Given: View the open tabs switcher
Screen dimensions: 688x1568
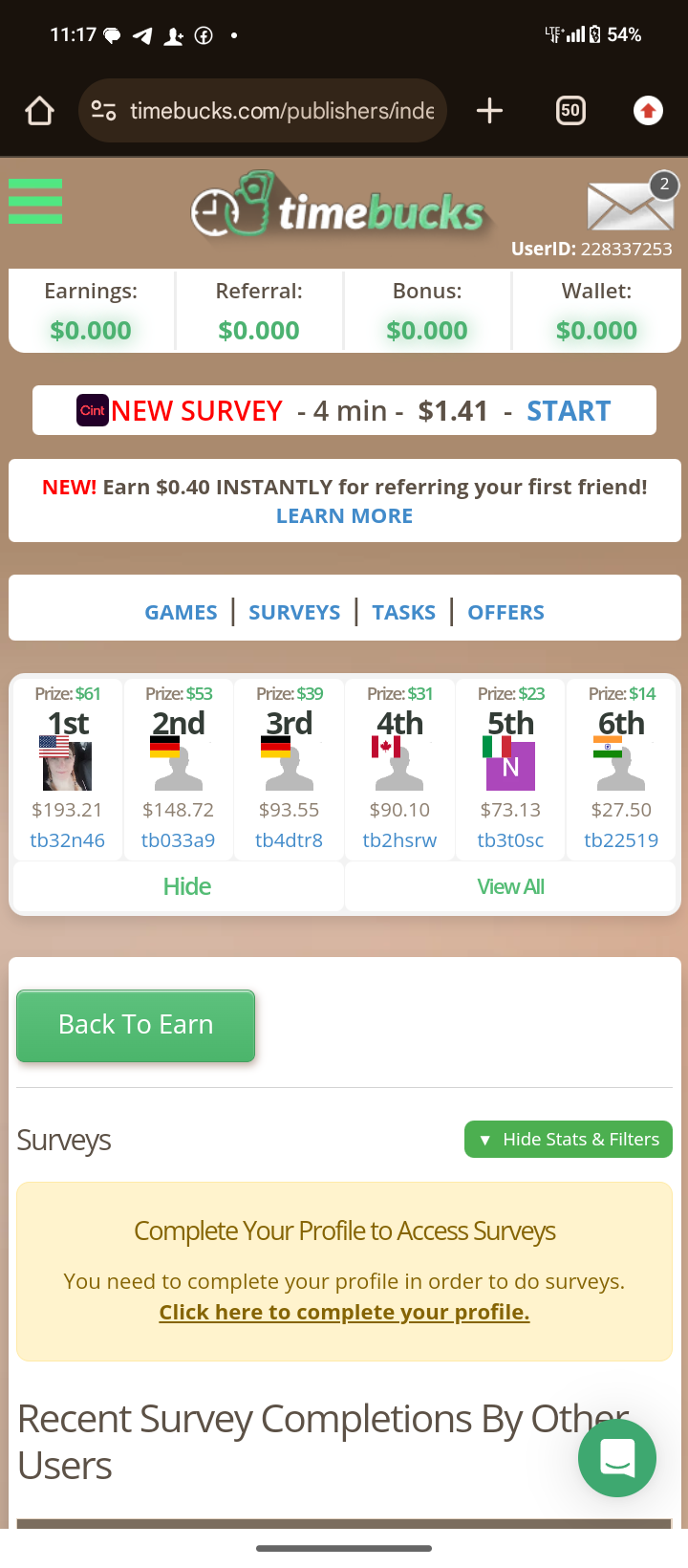Looking at the screenshot, I should (570, 111).
